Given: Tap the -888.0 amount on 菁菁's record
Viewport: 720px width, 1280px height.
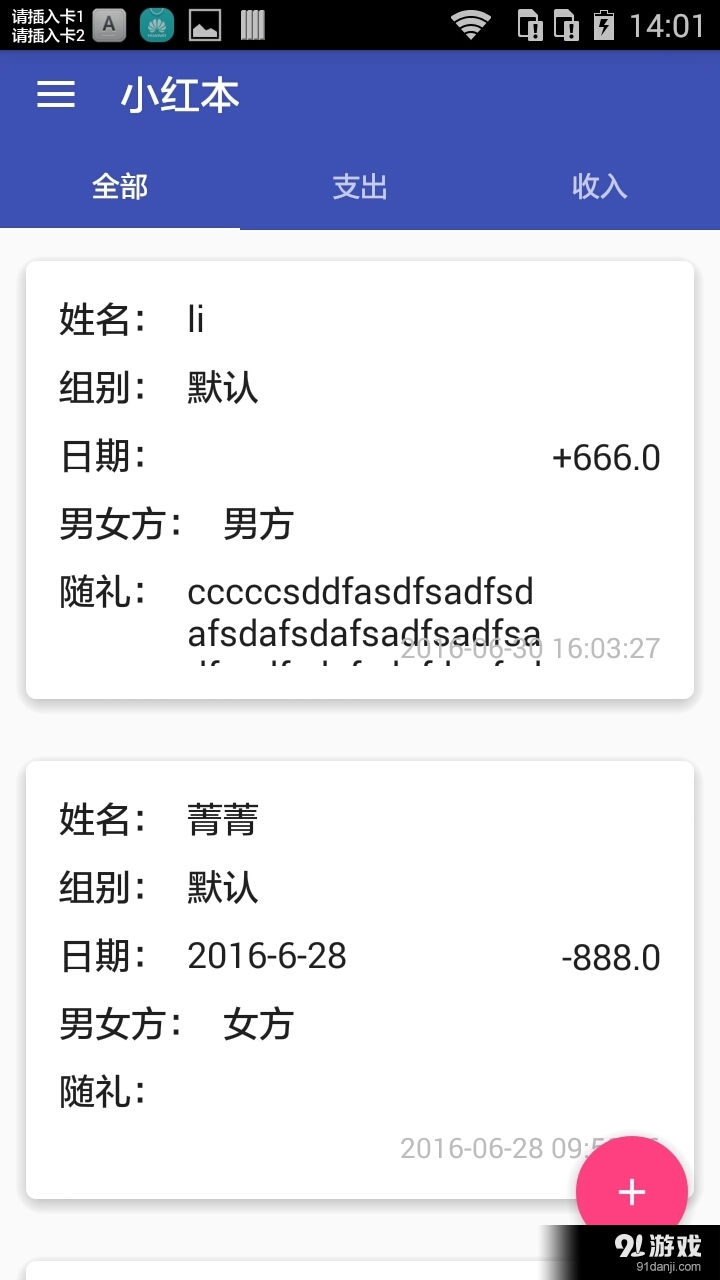Looking at the screenshot, I should click(612, 957).
